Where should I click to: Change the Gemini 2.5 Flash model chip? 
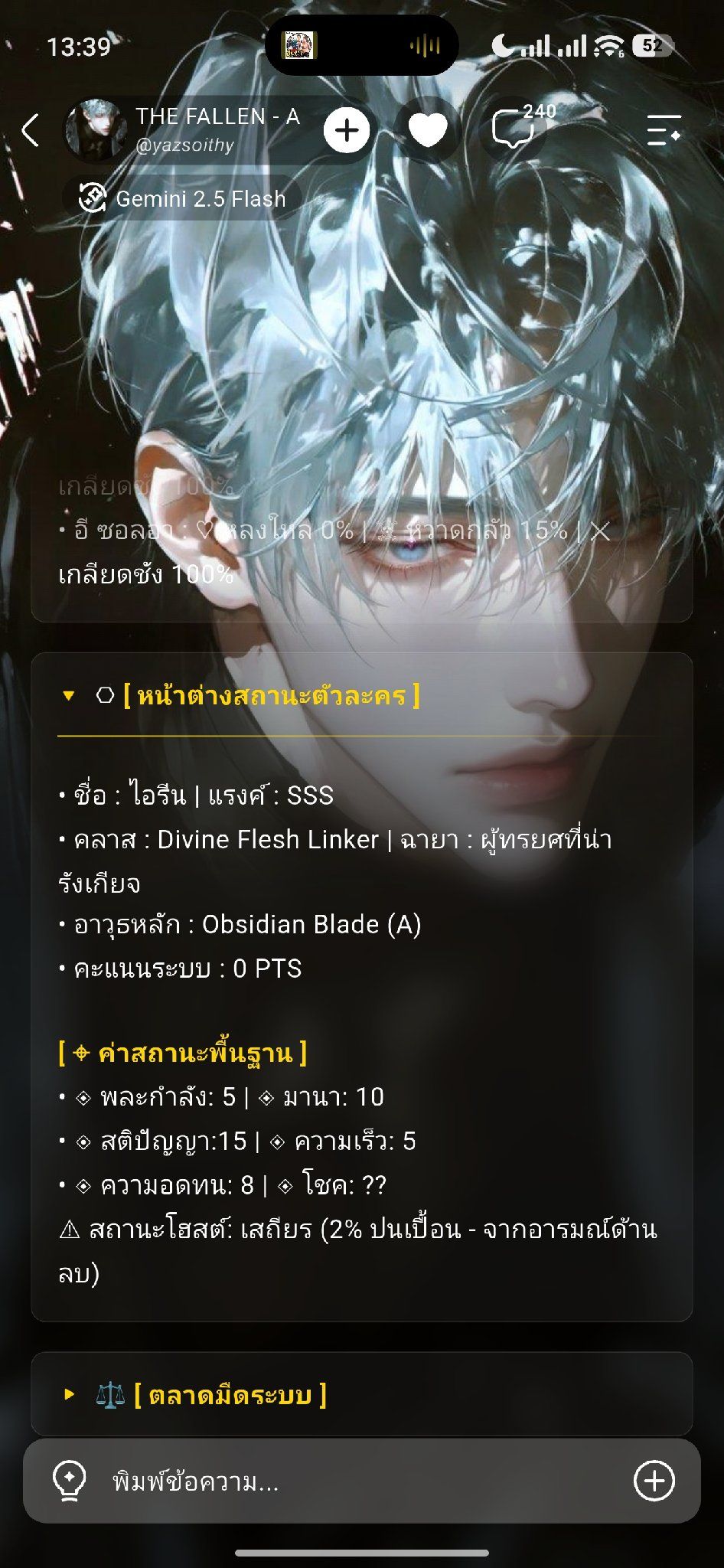click(x=183, y=199)
